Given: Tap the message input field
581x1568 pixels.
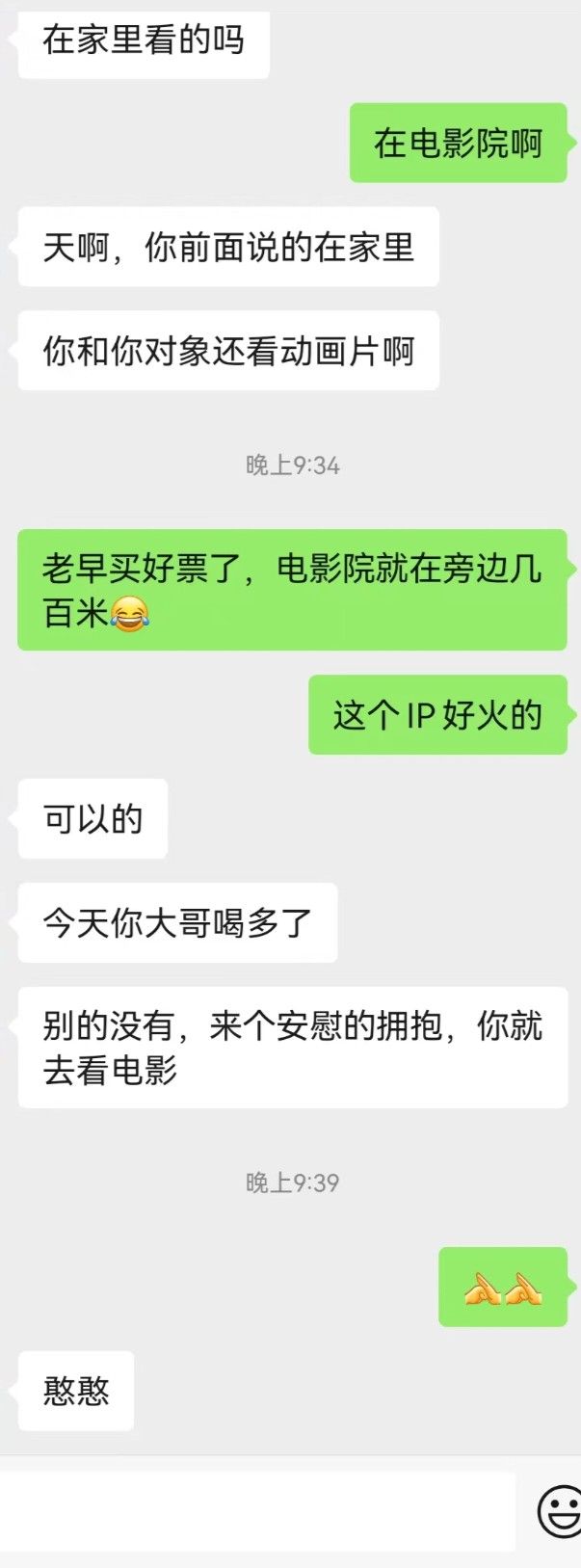Looking at the screenshot, I should click(258, 1511).
